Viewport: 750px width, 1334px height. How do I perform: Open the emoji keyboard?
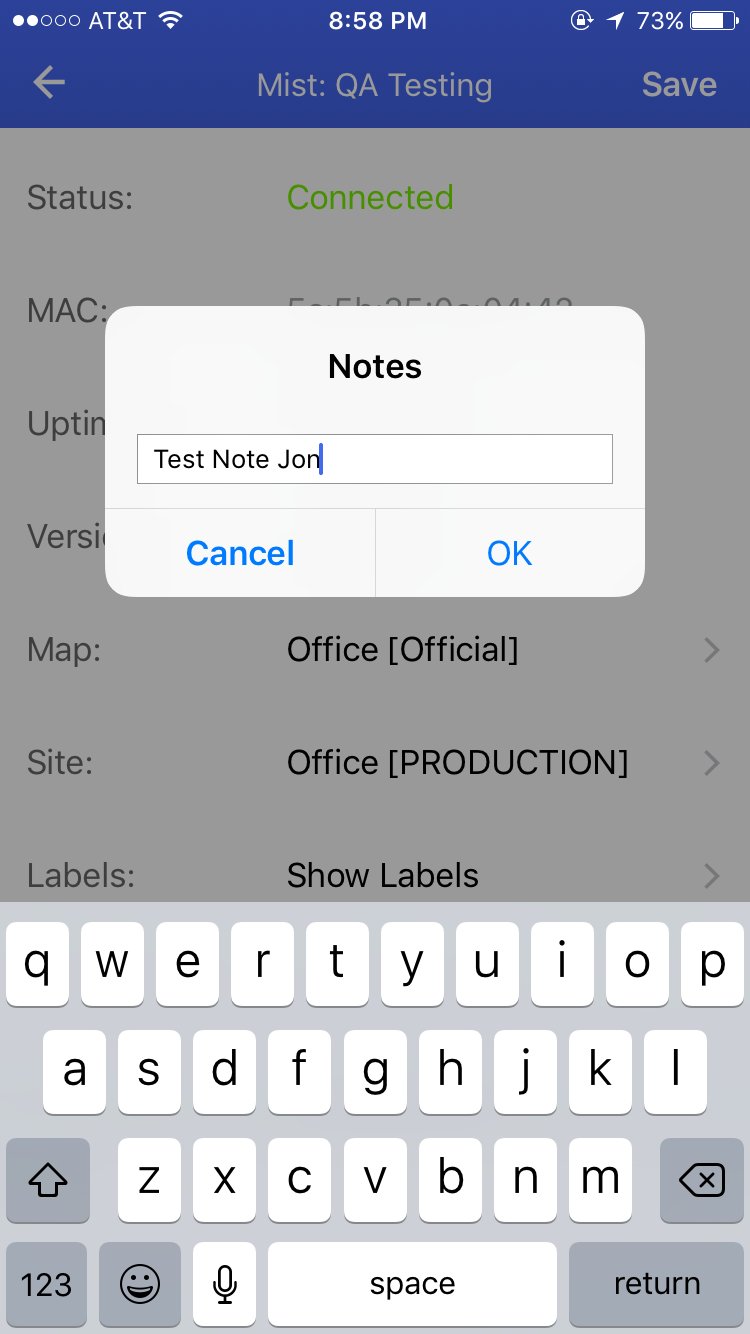pos(140,1284)
